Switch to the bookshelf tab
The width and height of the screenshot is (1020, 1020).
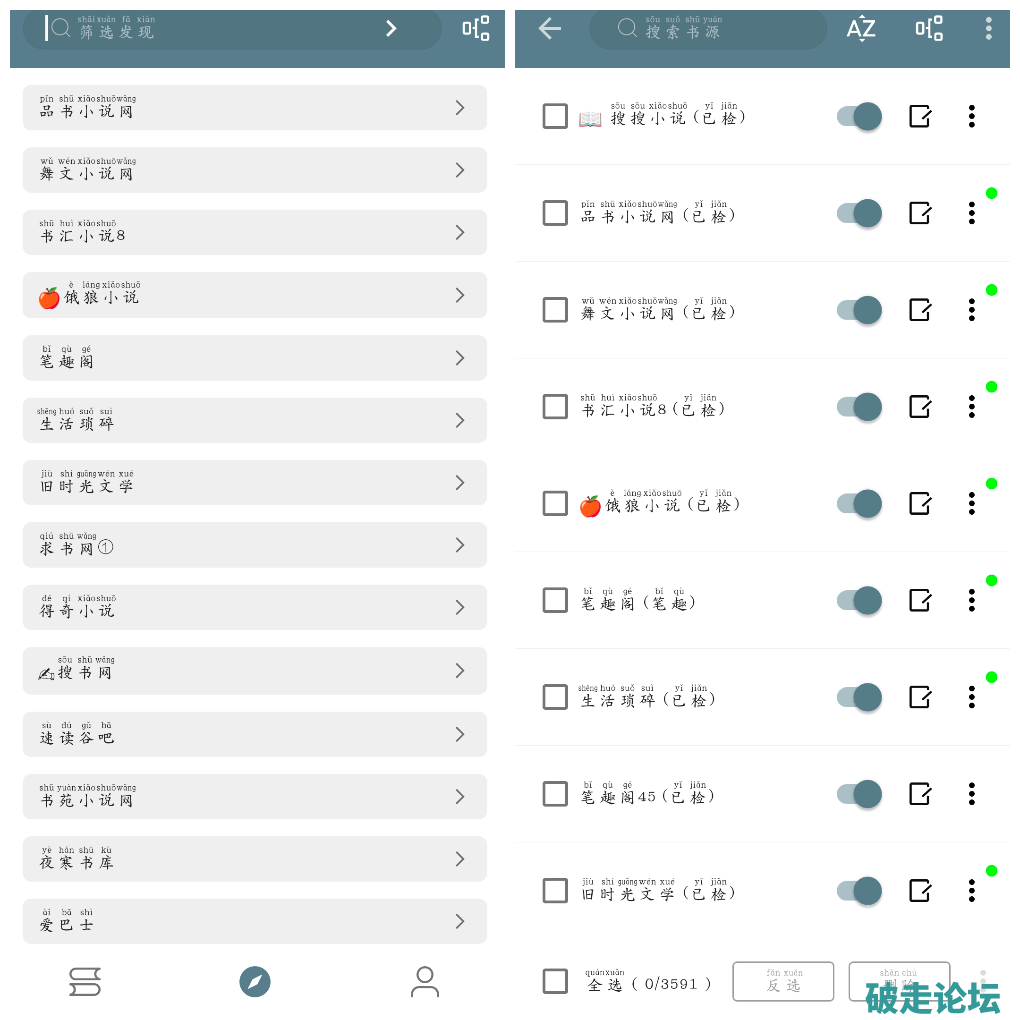(85, 982)
